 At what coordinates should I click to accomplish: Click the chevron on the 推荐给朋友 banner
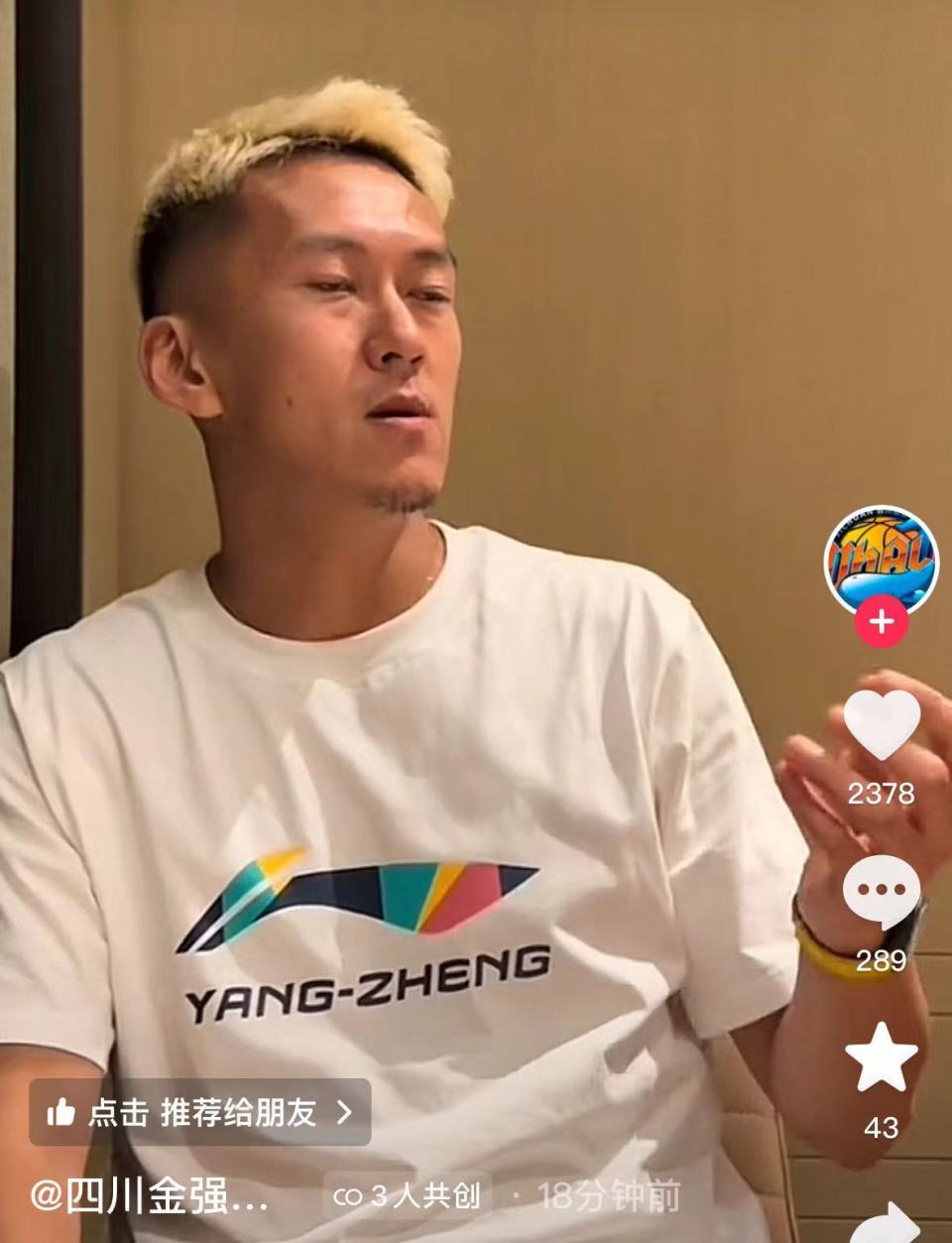pos(344,1113)
